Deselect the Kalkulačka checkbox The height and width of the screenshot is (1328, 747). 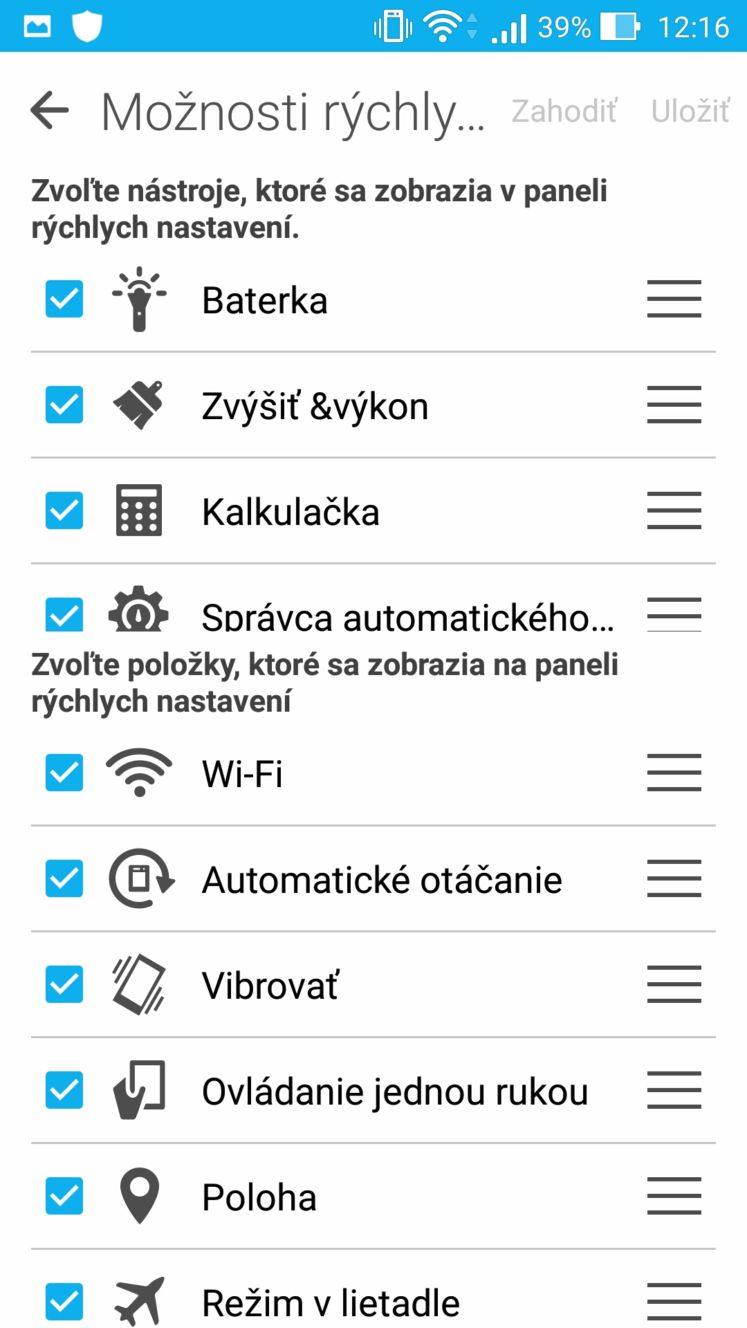click(64, 511)
